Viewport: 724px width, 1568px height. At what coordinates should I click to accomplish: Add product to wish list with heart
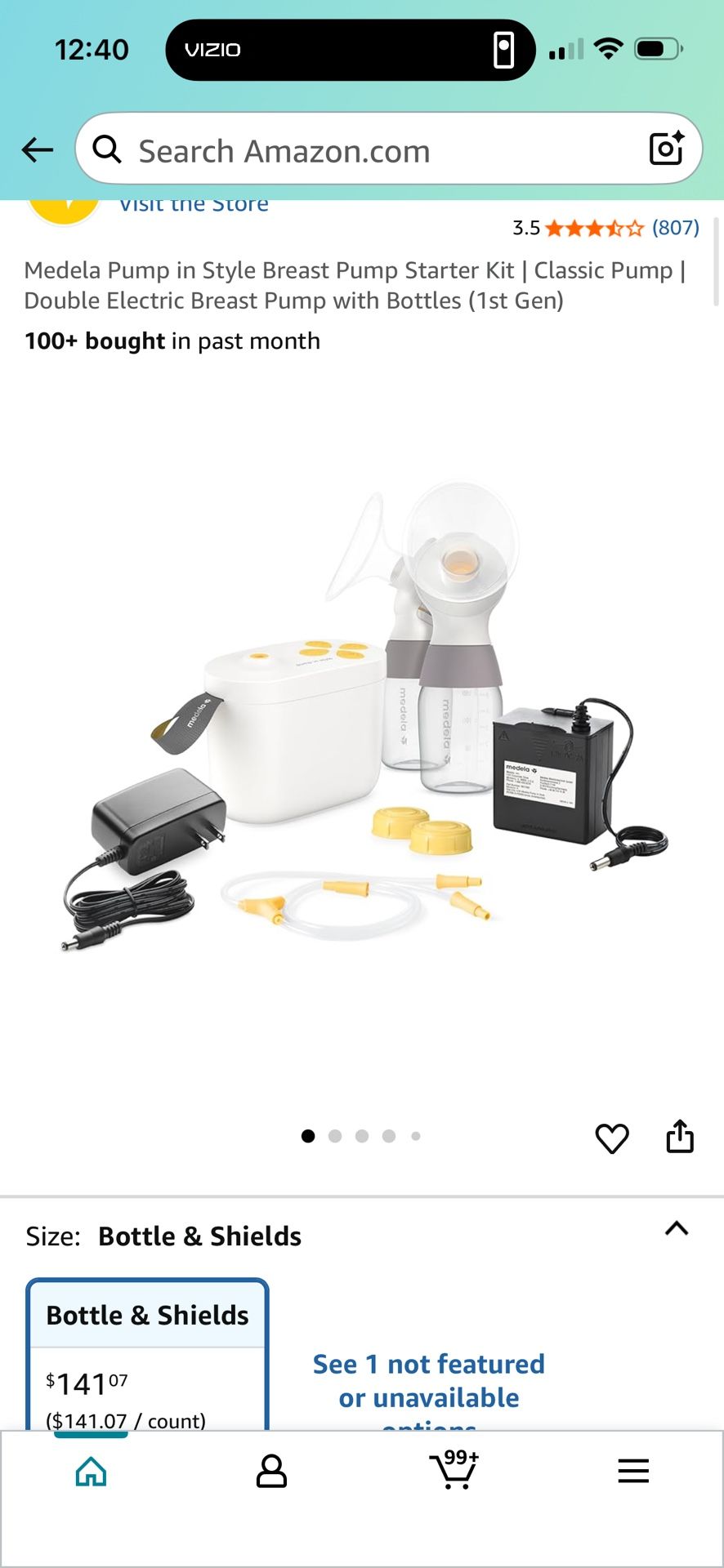[611, 1138]
